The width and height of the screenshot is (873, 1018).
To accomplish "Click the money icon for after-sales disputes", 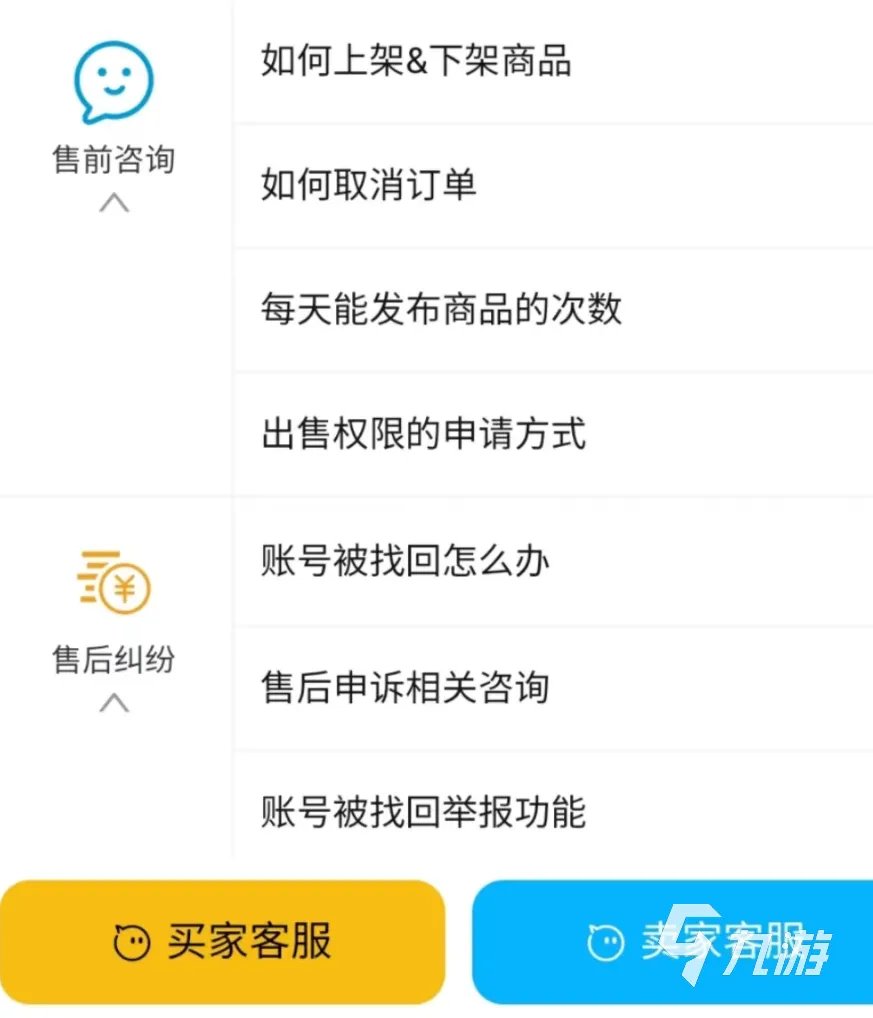I will click(113, 583).
